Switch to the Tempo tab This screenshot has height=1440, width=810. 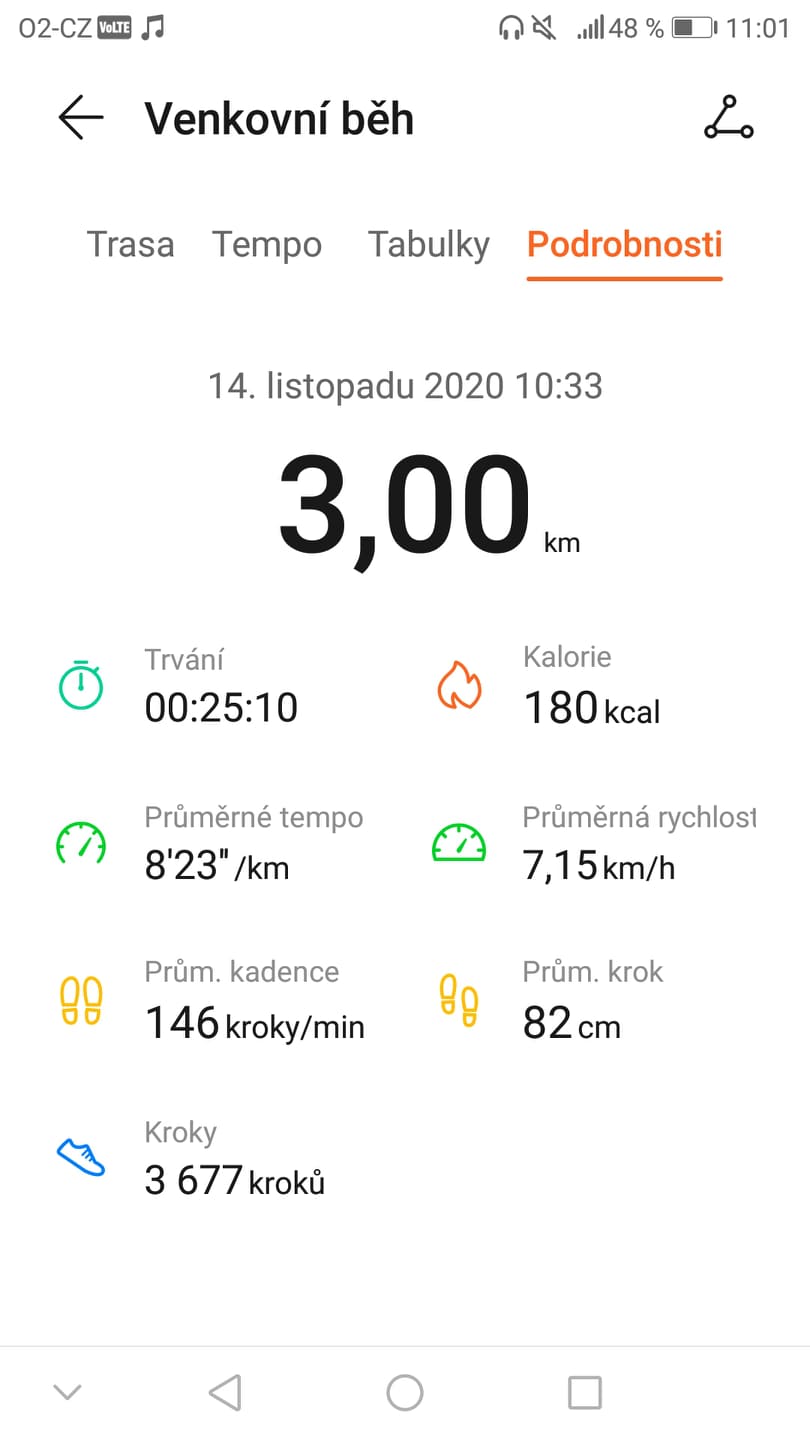coord(267,245)
